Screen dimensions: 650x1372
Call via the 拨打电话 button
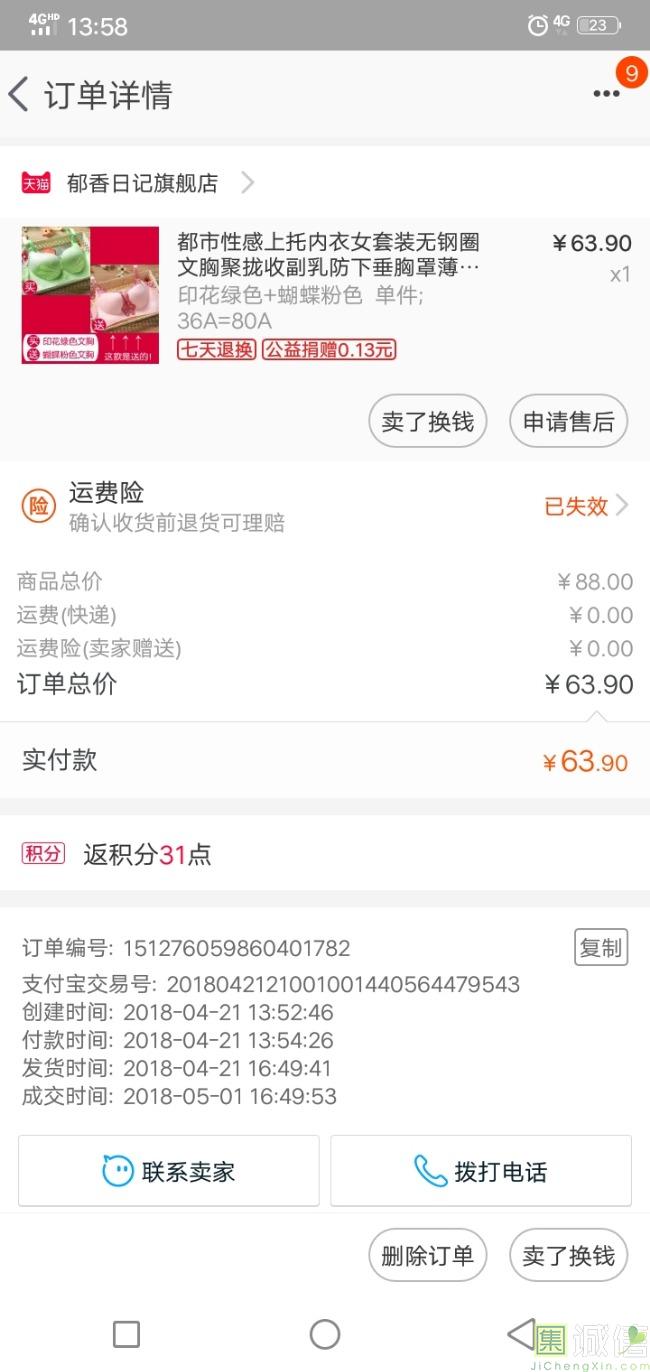click(481, 1171)
